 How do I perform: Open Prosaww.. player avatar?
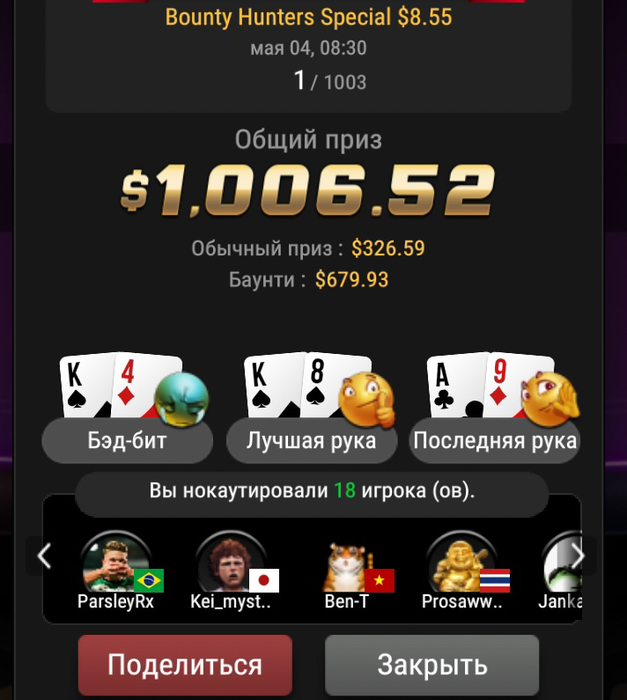pyautogui.click(x=461, y=563)
